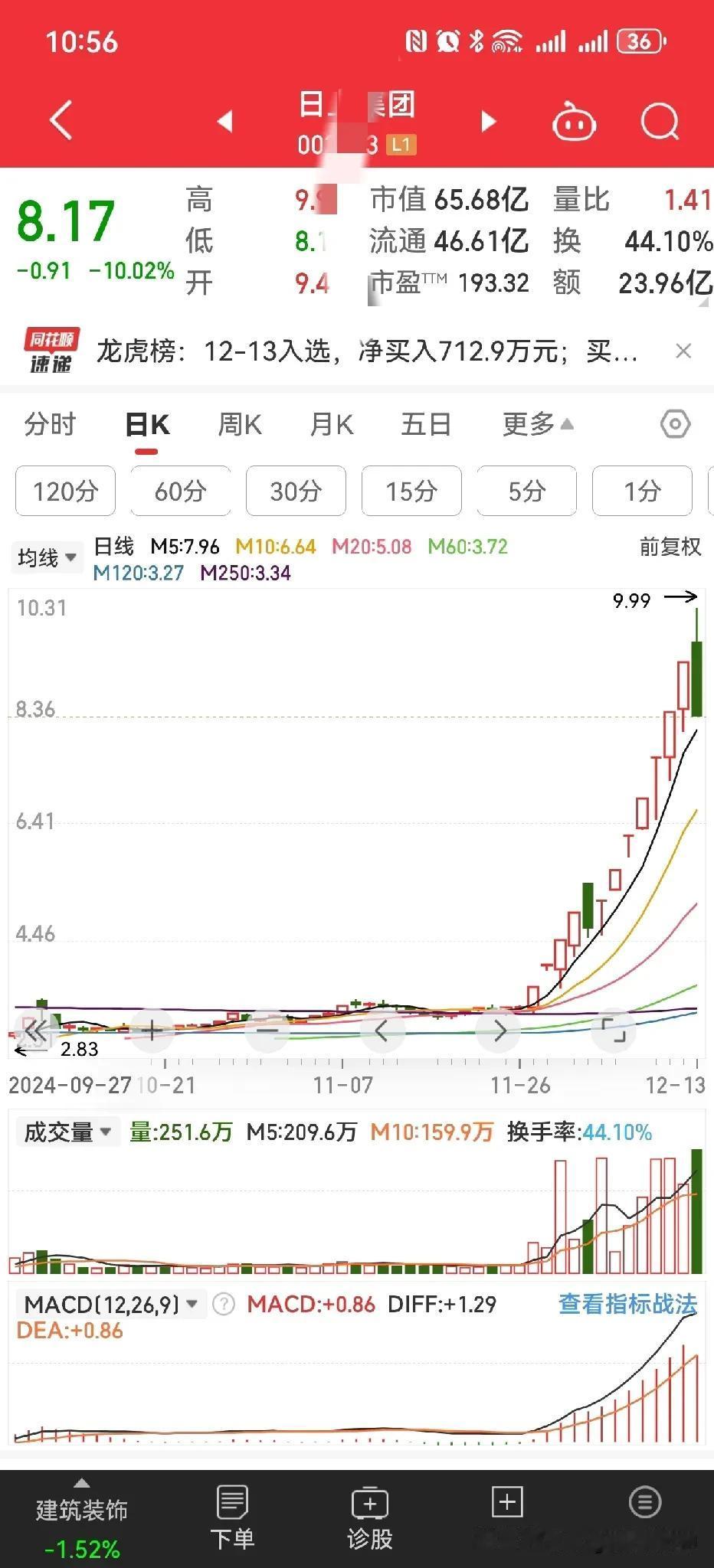Dismiss the 龙虎榜 news banner
The image size is (714, 1568).
(683, 351)
